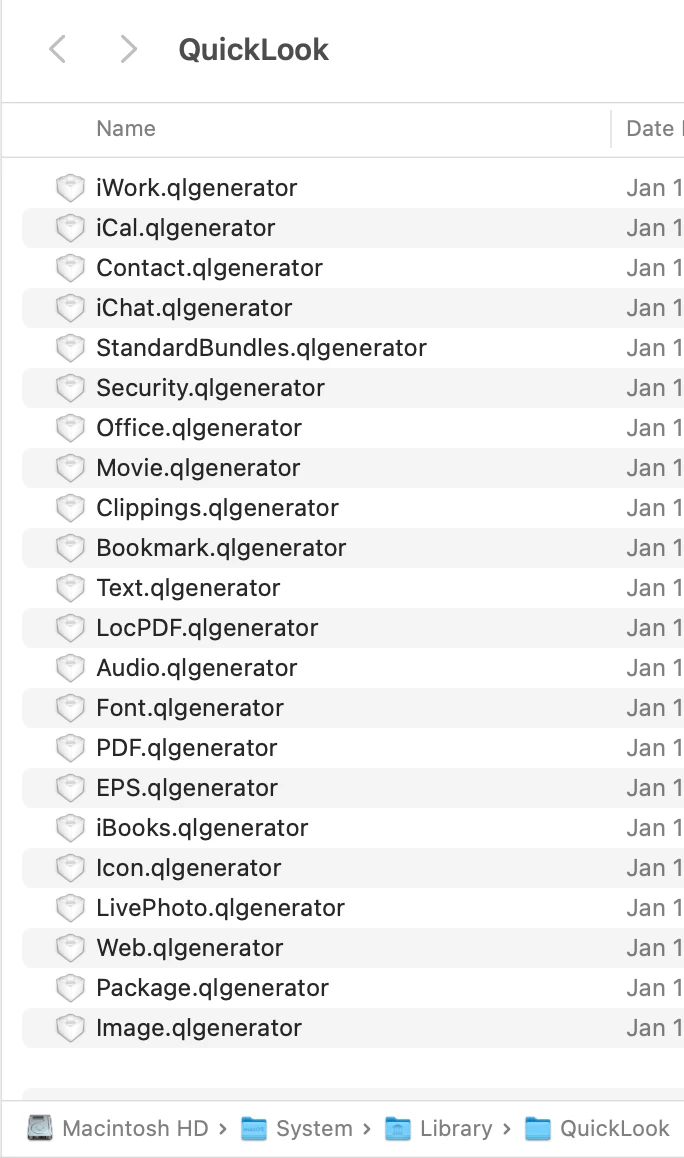Sort the list by the Name column
Screen dimensions: 684x1158
[x=126, y=129]
